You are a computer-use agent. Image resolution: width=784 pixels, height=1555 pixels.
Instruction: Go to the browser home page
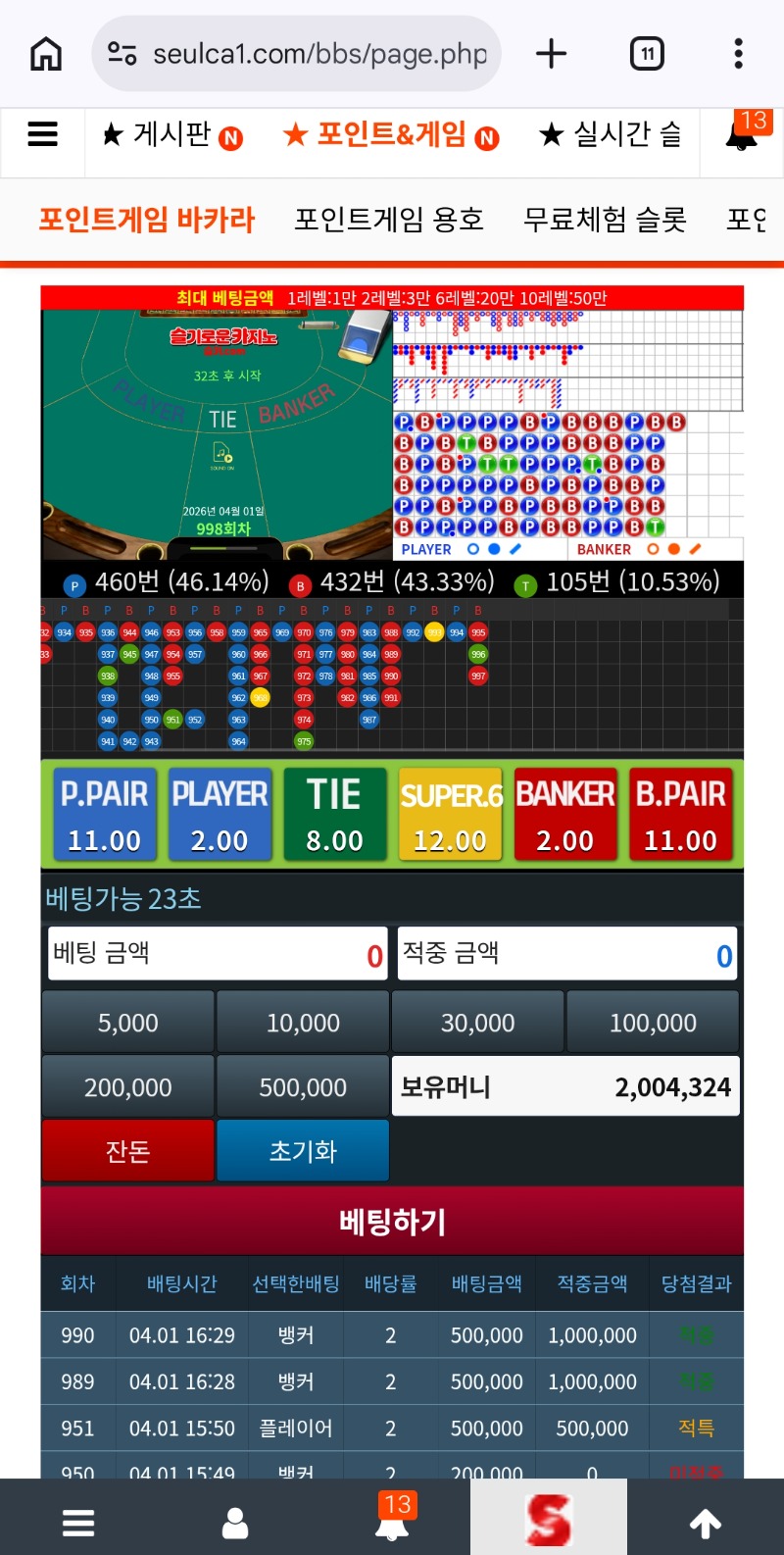click(46, 54)
